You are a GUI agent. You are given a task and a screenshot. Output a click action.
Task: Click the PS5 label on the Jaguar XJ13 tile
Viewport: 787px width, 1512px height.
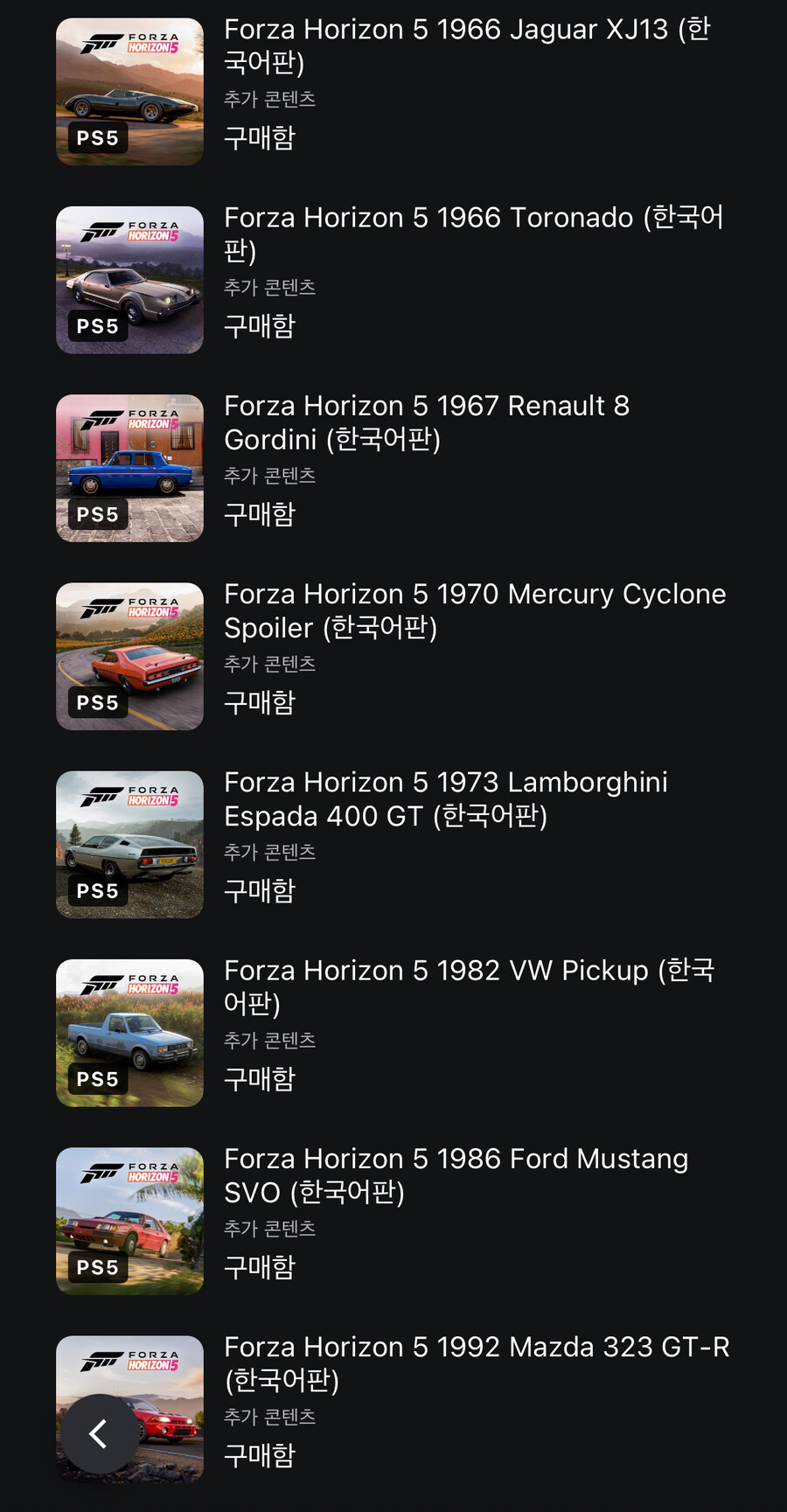tap(97, 137)
